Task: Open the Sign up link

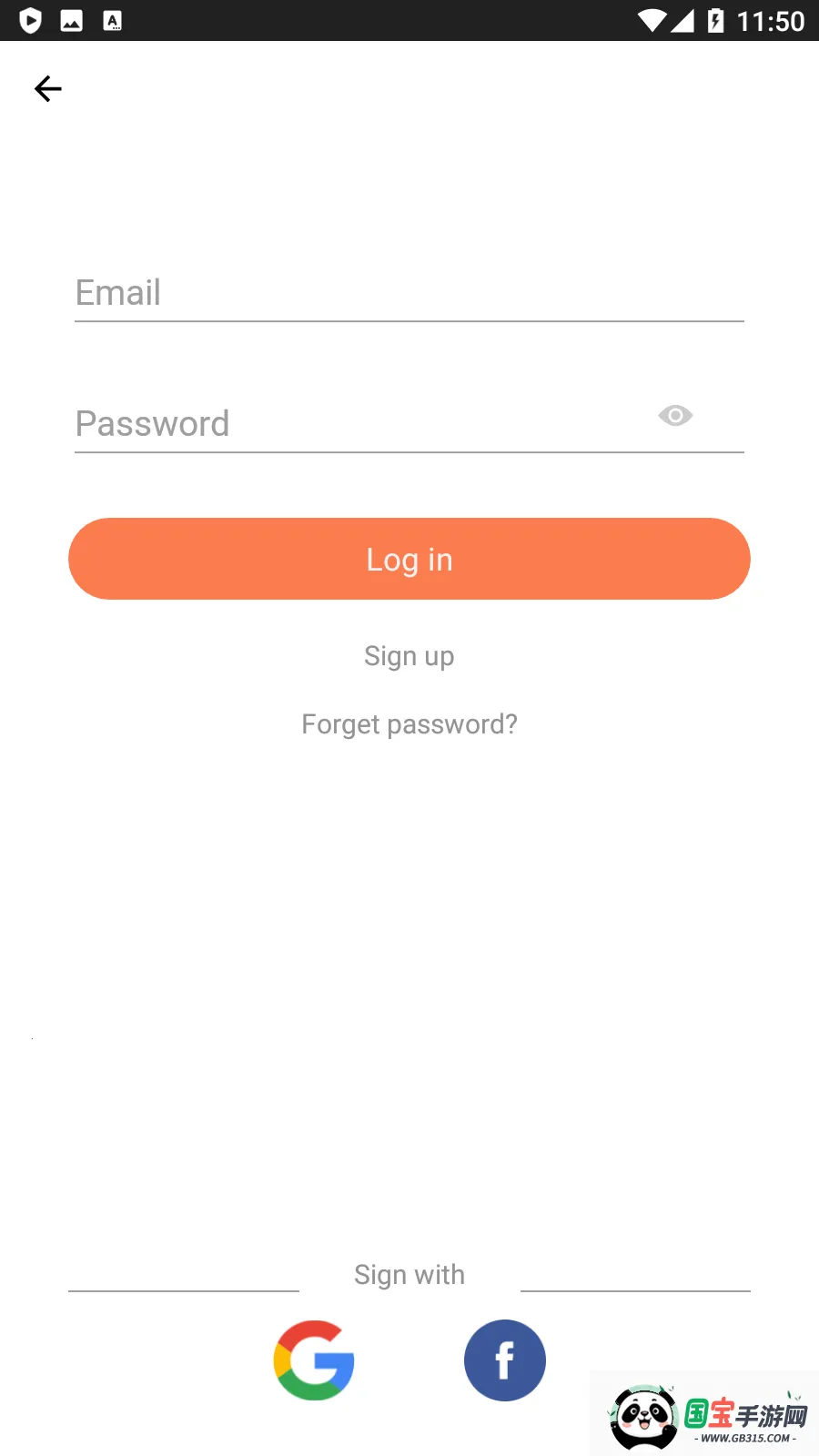Action: pos(409,656)
